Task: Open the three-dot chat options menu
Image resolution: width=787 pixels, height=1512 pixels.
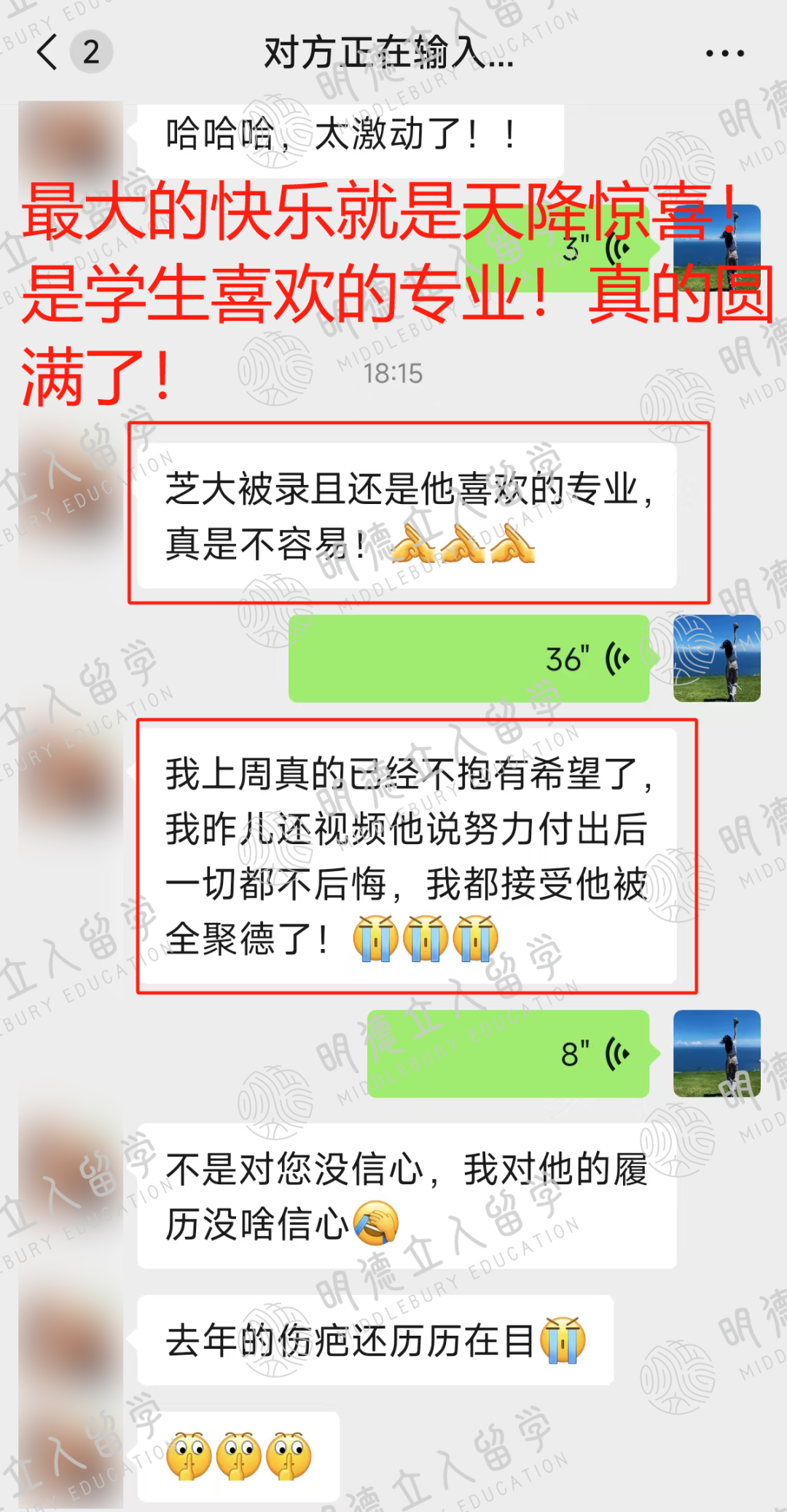Action: click(x=725, y=53)
